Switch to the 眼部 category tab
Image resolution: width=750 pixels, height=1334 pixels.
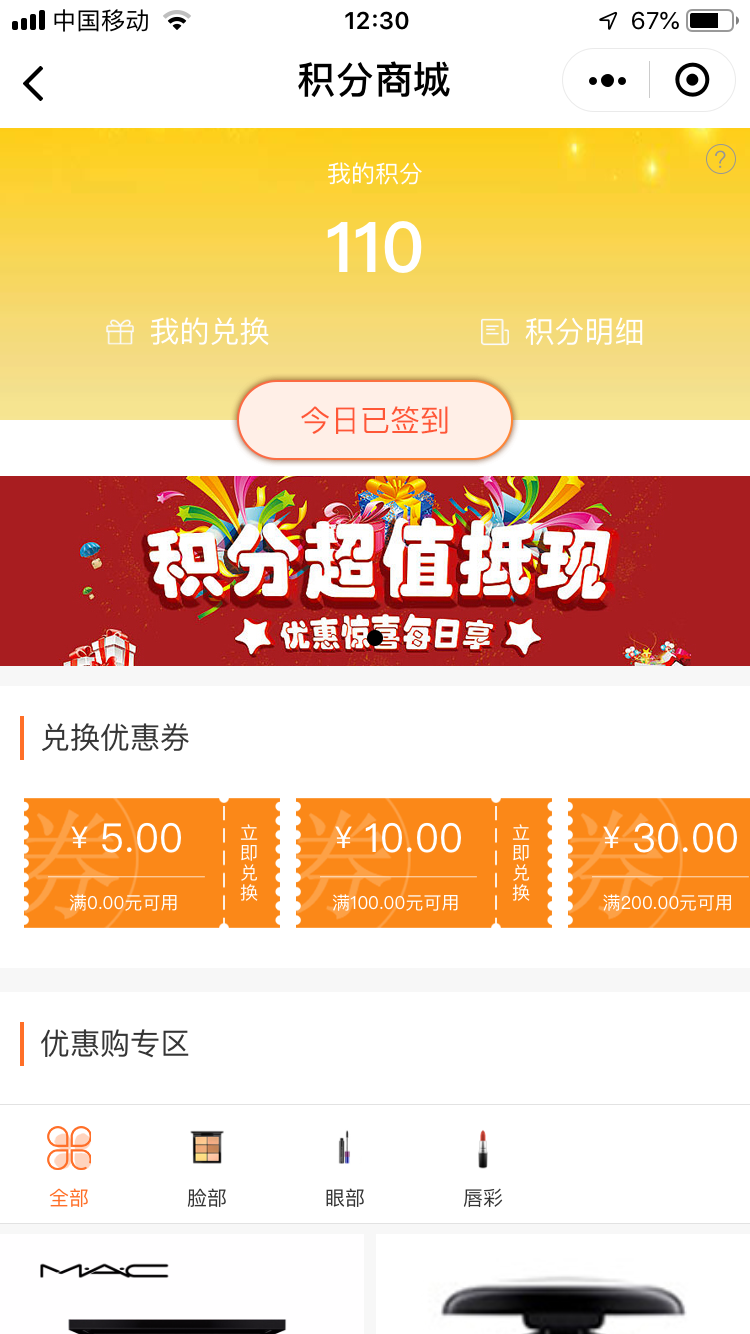click(345, 1164)
